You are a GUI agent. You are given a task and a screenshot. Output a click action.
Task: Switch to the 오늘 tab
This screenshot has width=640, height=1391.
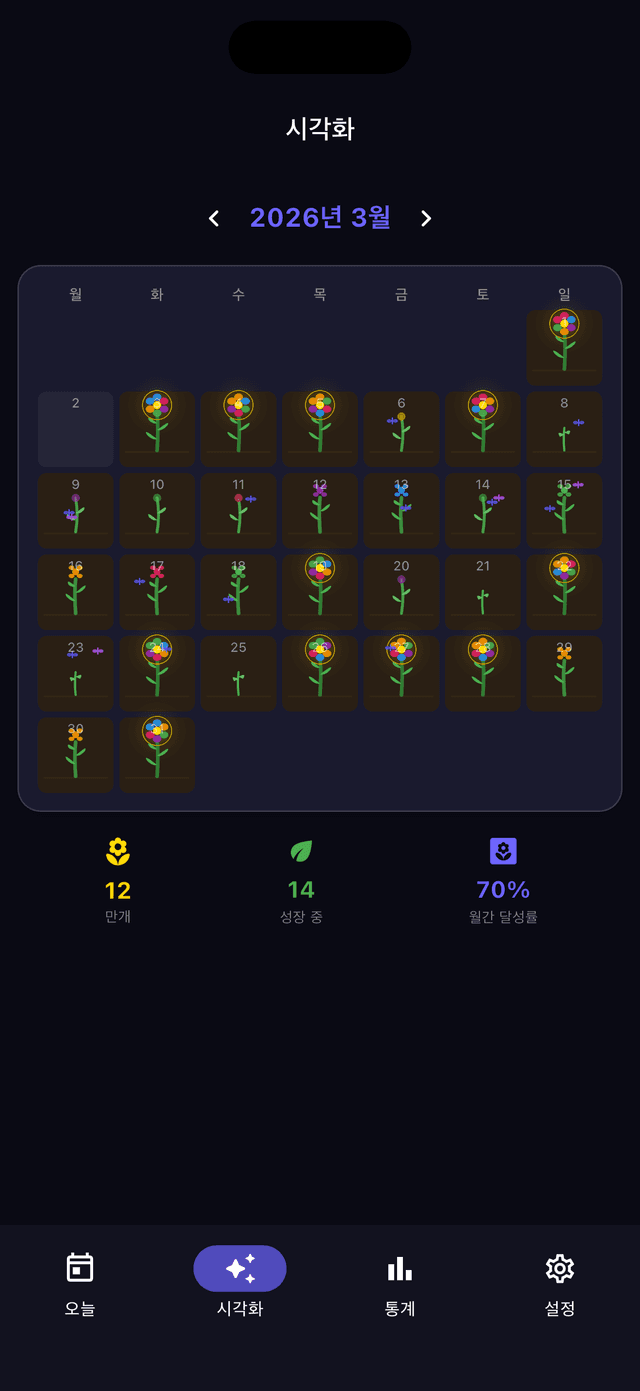(80, 1283)
